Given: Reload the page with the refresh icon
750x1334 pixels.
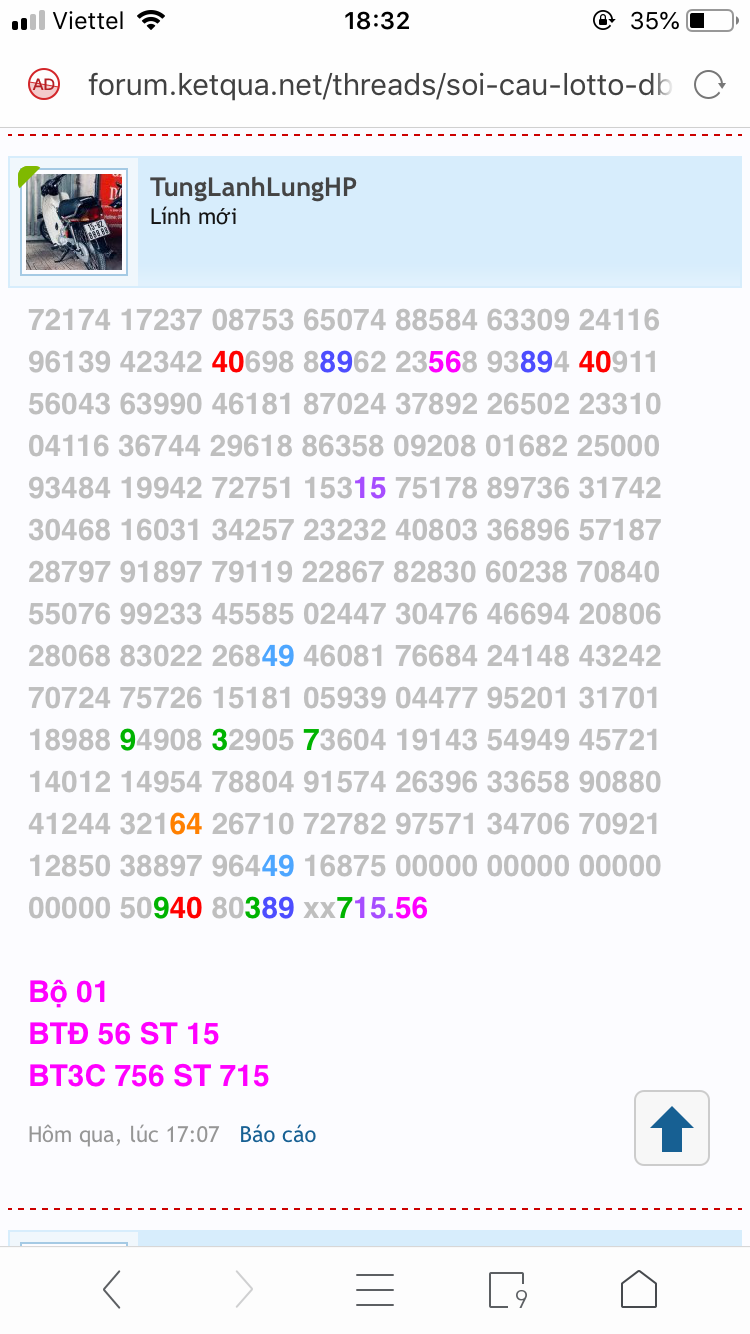Looking at the screenshot, I should pyautogui.click(x=709, y=85).
